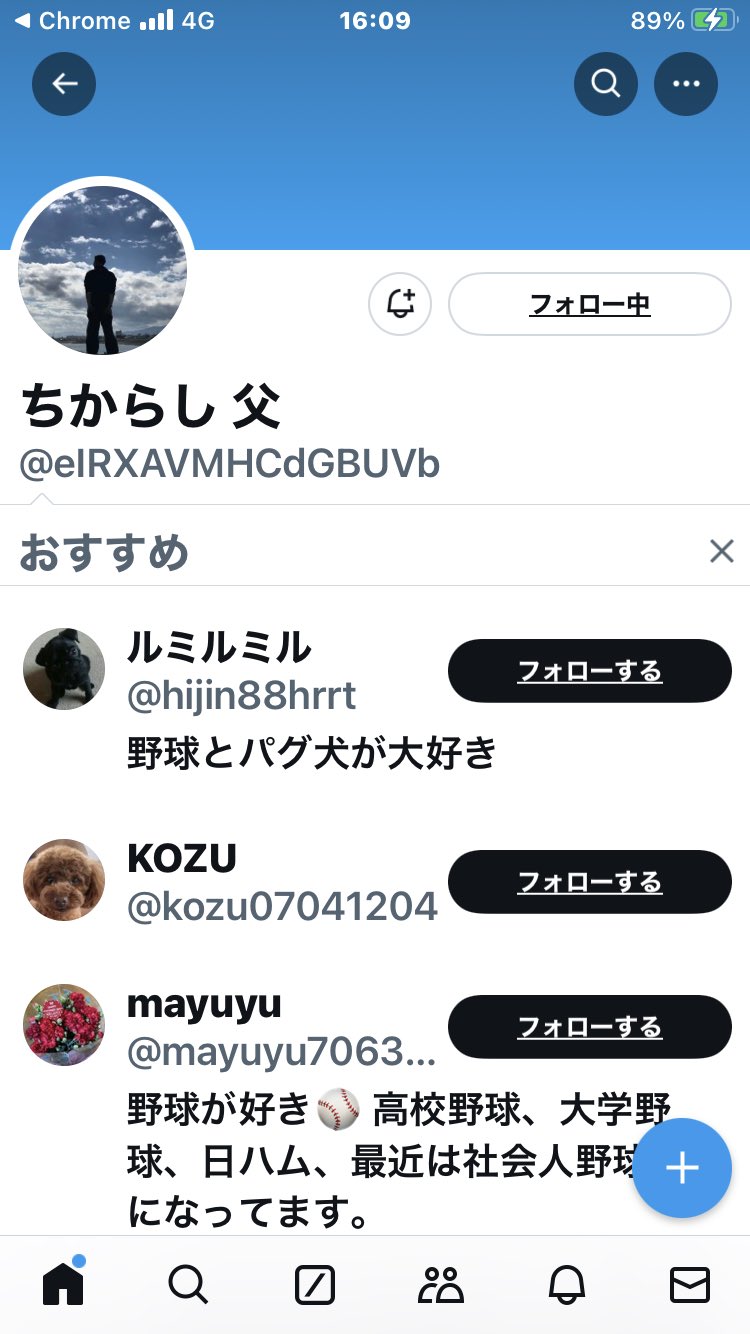Open the Messages tab
This screenshot has width=750, height=1334.
tap(689, 1285)
